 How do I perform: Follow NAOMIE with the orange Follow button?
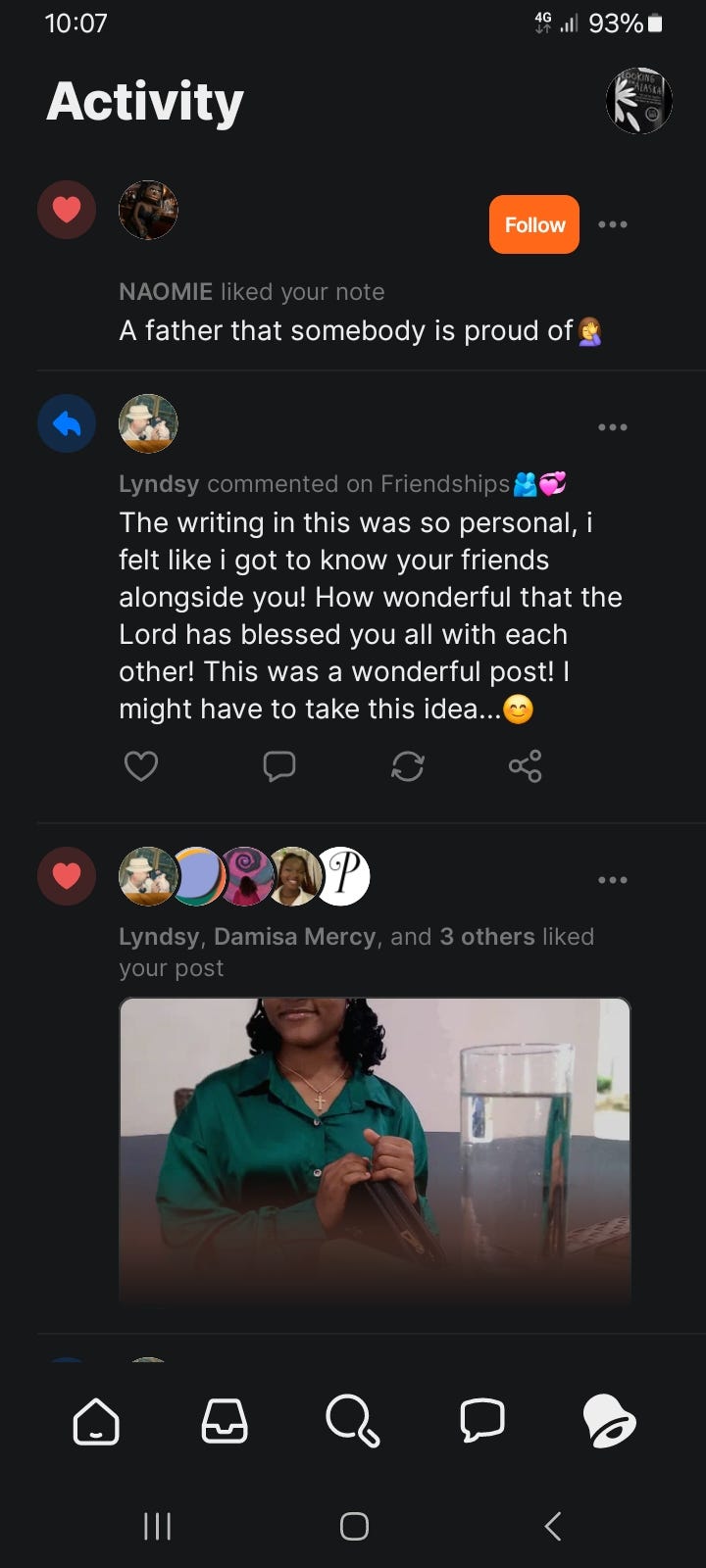point(534,224)
